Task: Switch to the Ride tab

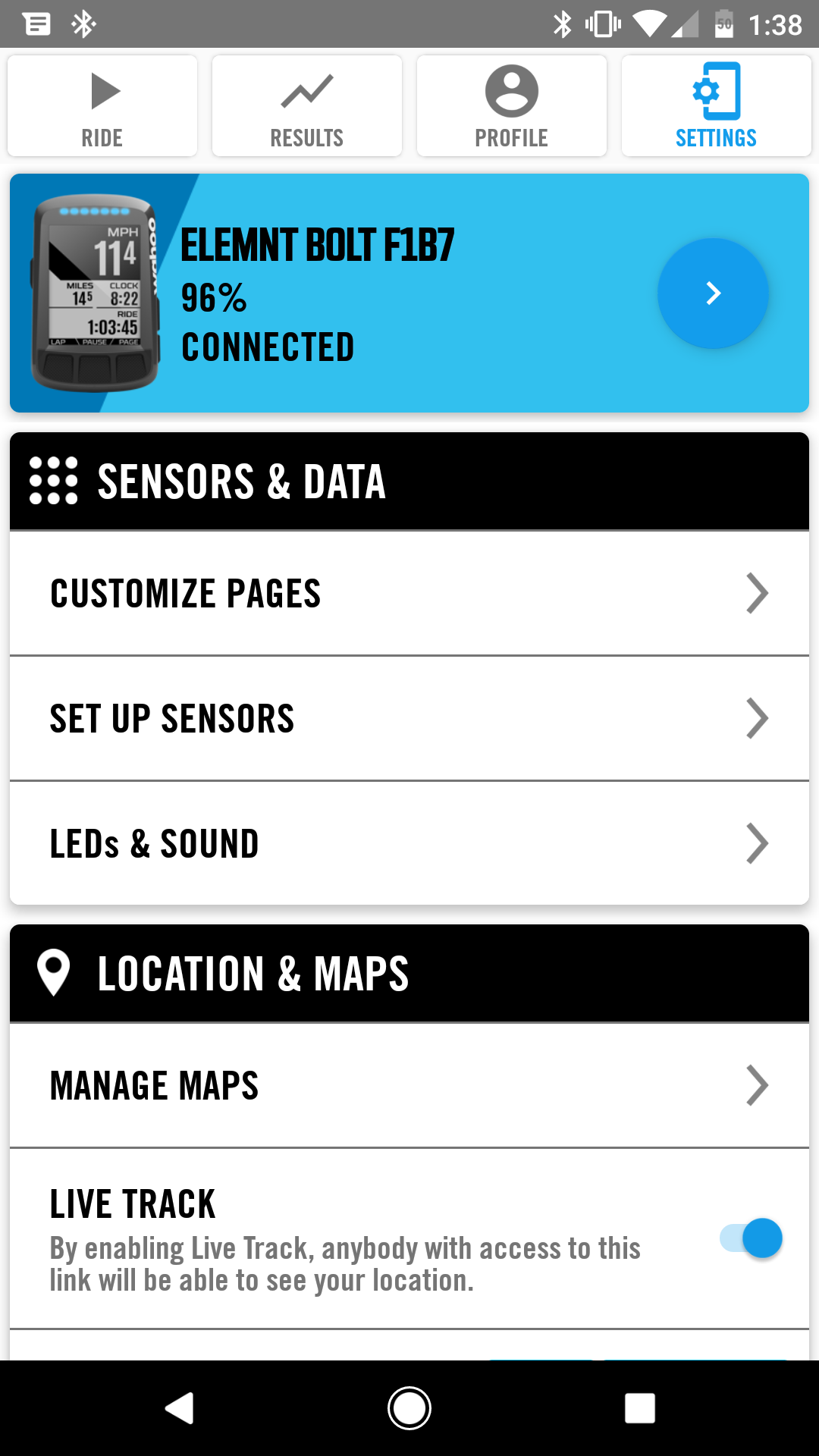Action: pos(102,106)
